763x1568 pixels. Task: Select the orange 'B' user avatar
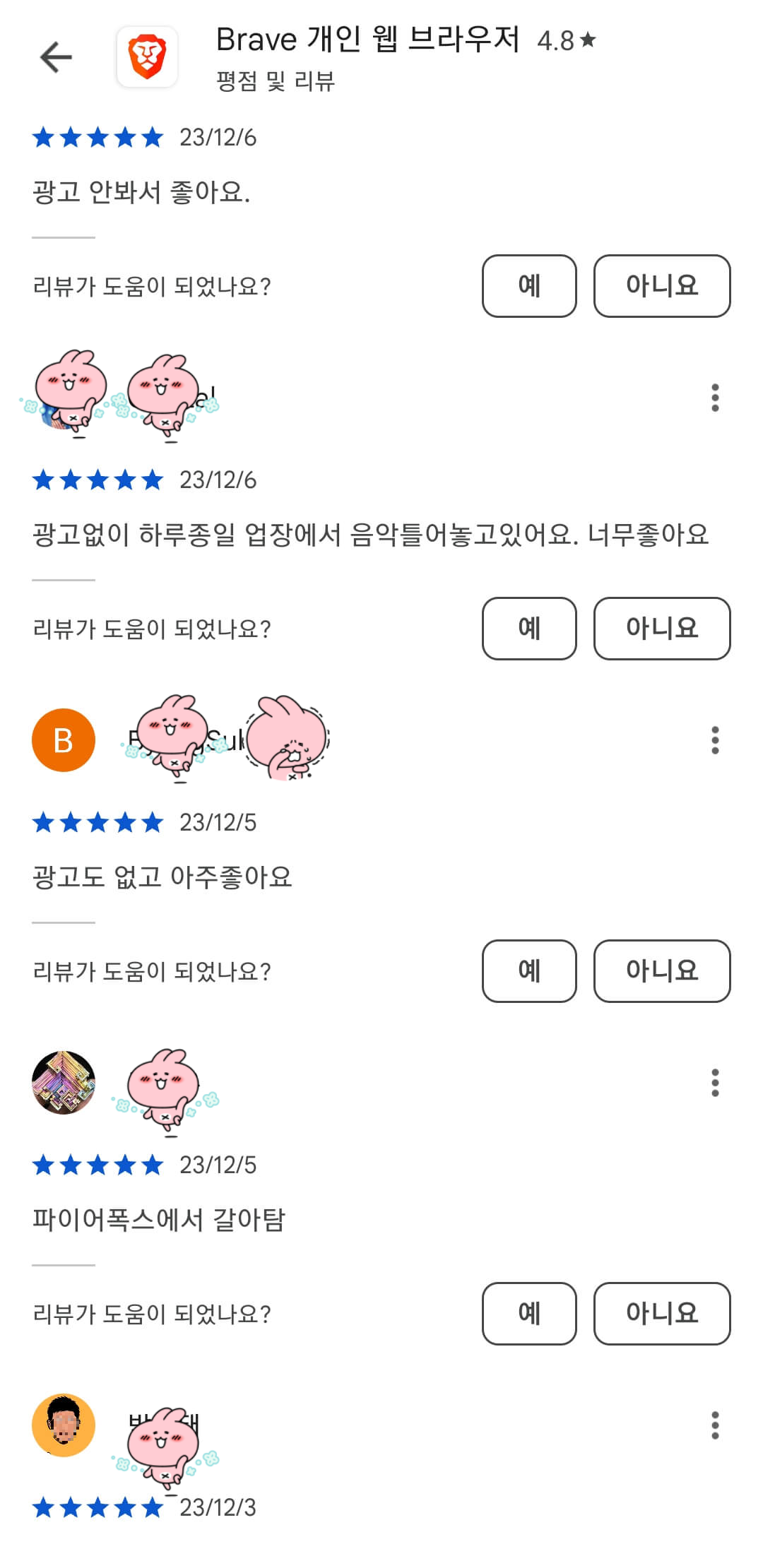point(64,740)
